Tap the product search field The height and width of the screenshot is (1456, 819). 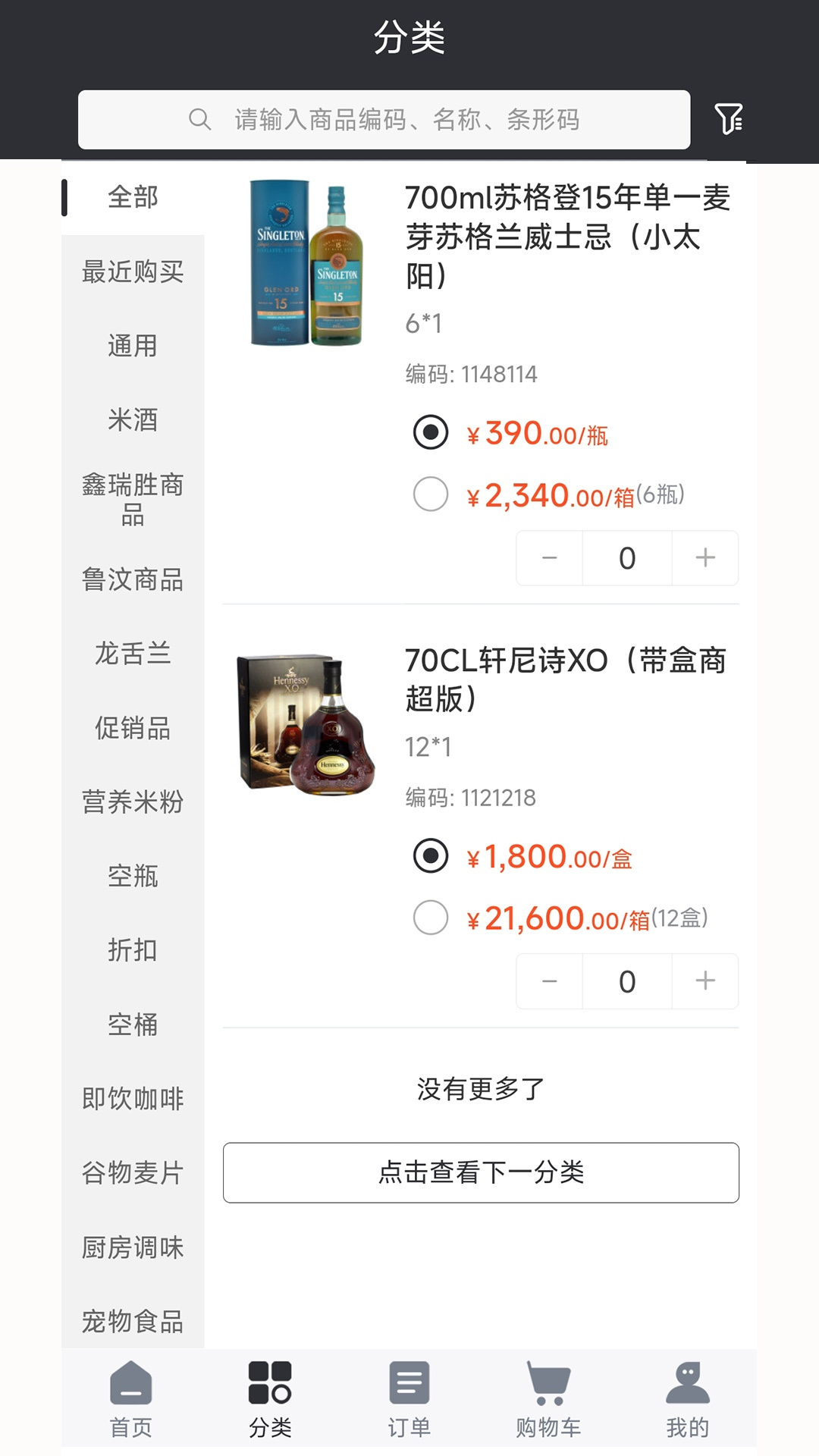tap(384, 120)
